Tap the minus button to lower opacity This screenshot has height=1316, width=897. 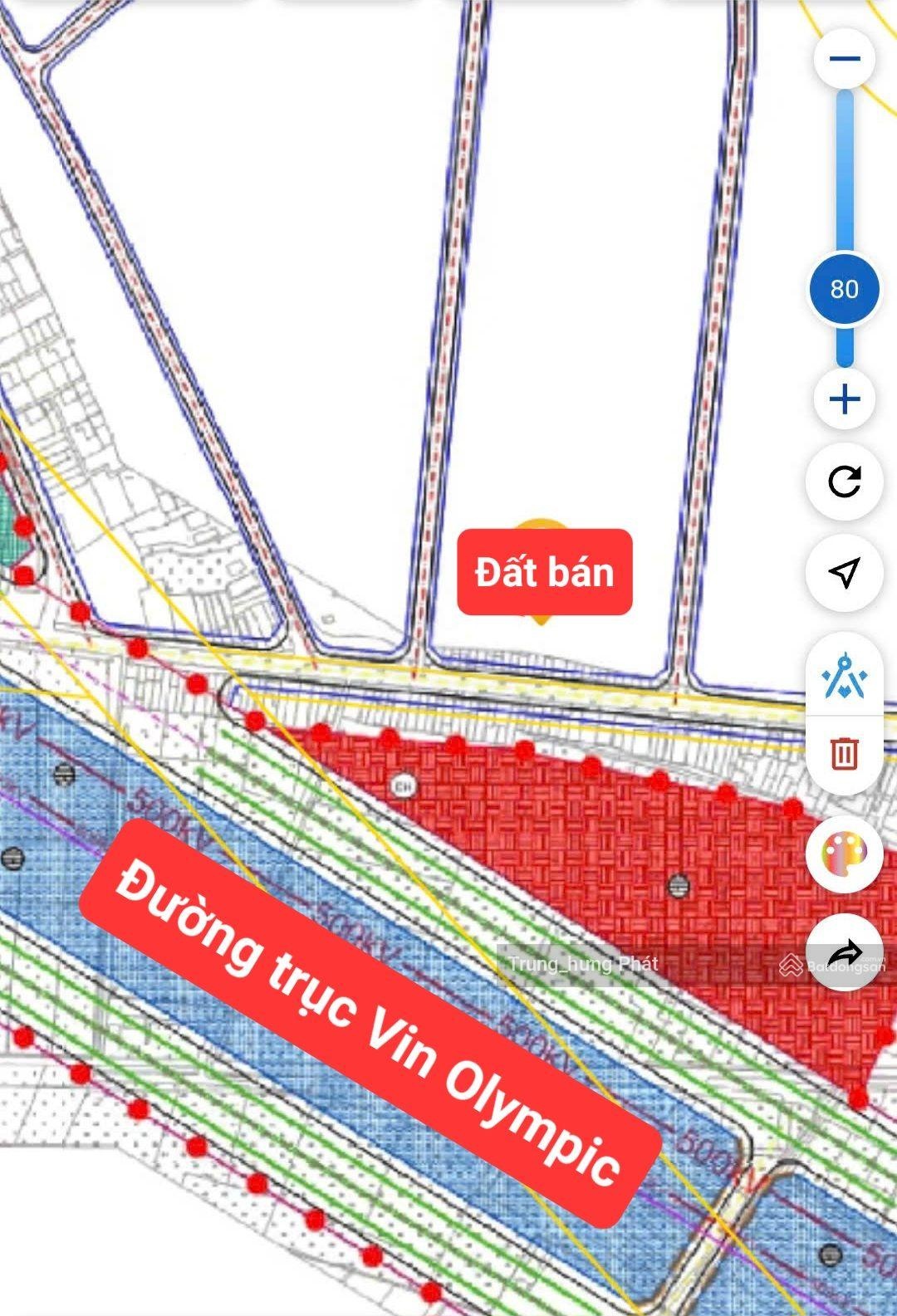[845, 59]
